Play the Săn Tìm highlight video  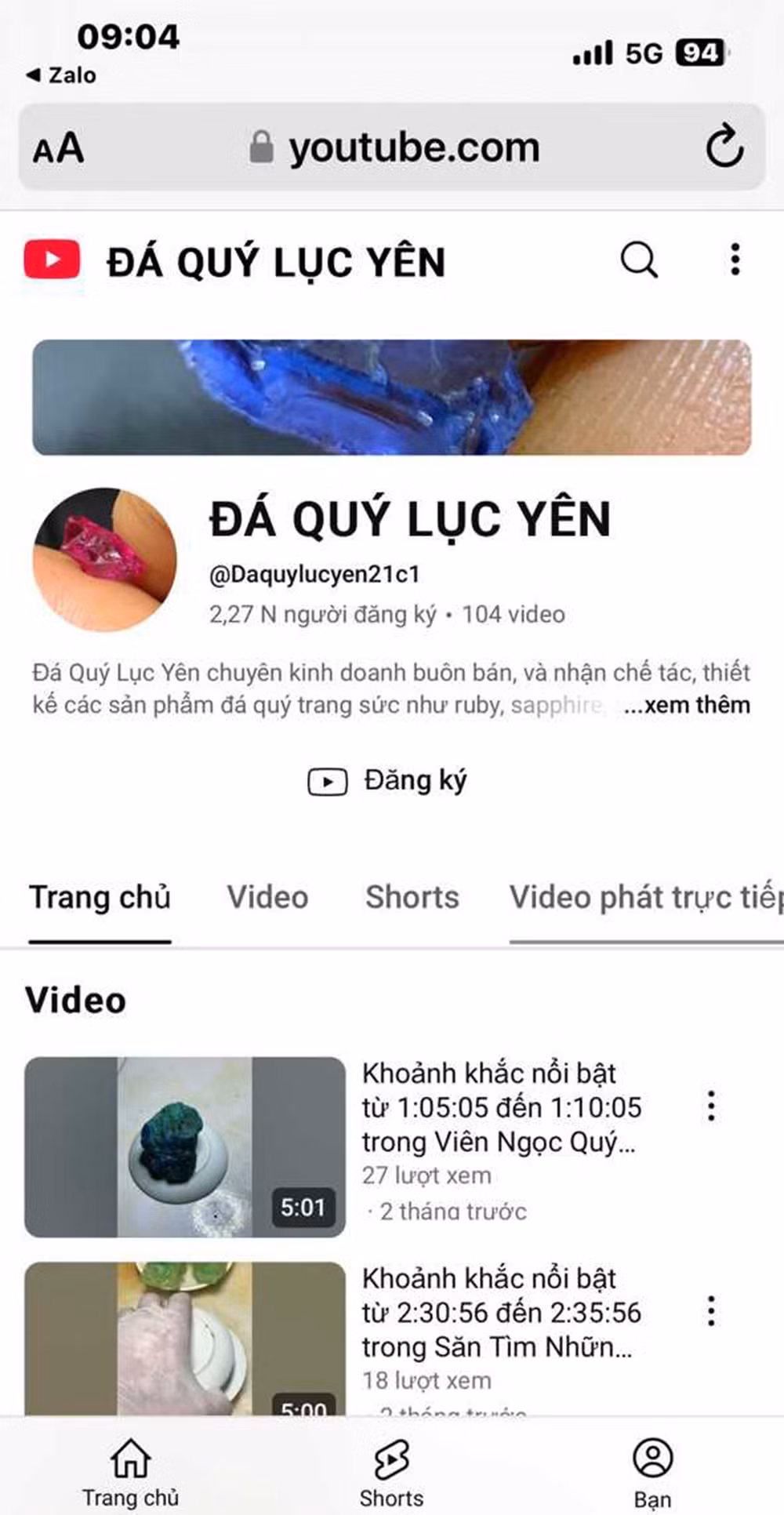(185, 1337)
